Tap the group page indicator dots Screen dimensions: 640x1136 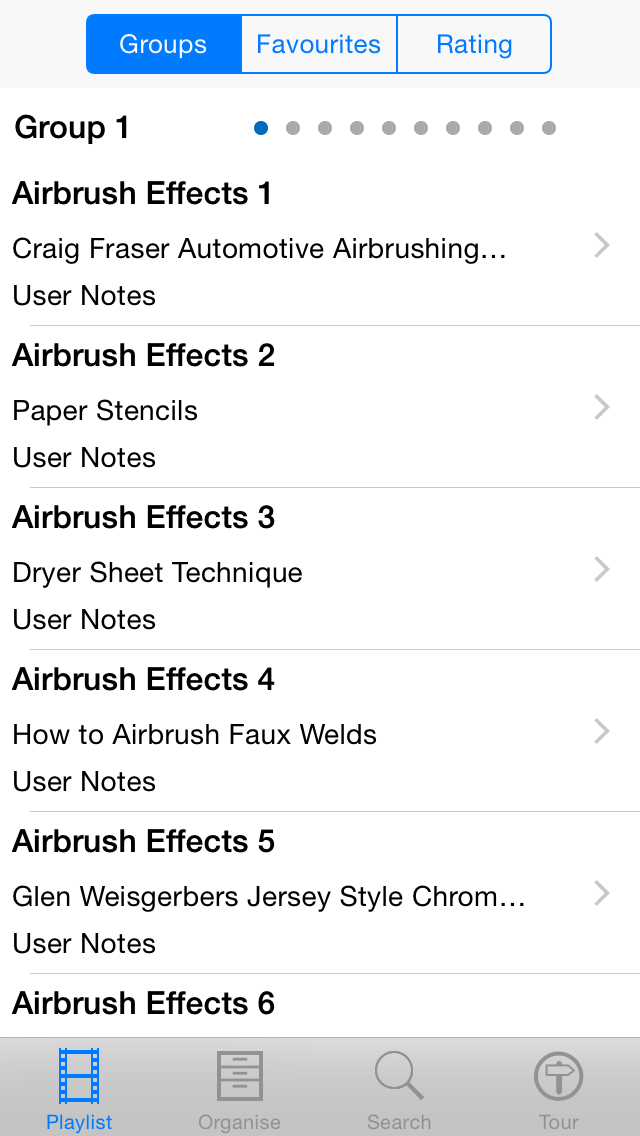(405, 128)
